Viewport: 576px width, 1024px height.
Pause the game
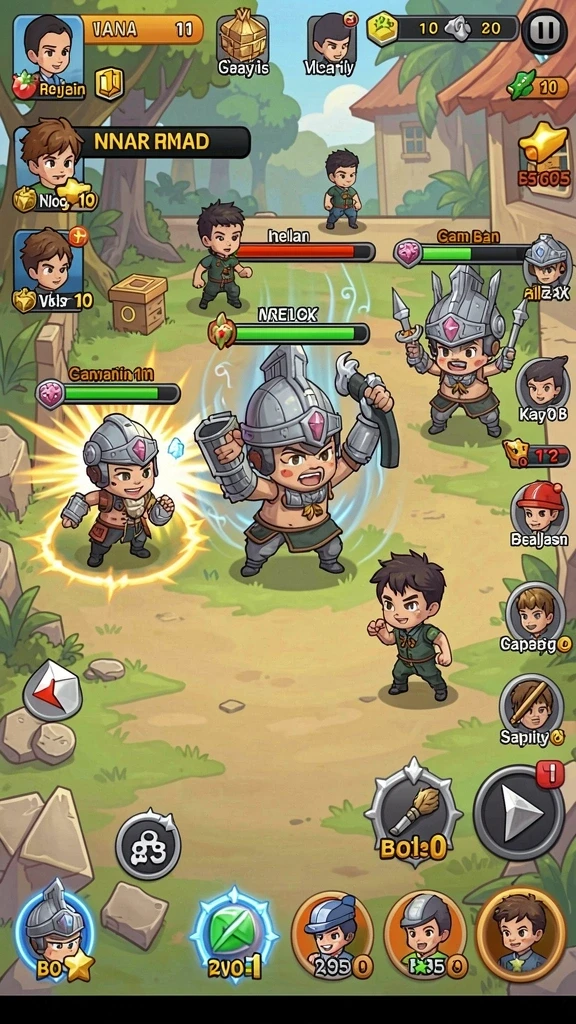(x=544, y=30)
